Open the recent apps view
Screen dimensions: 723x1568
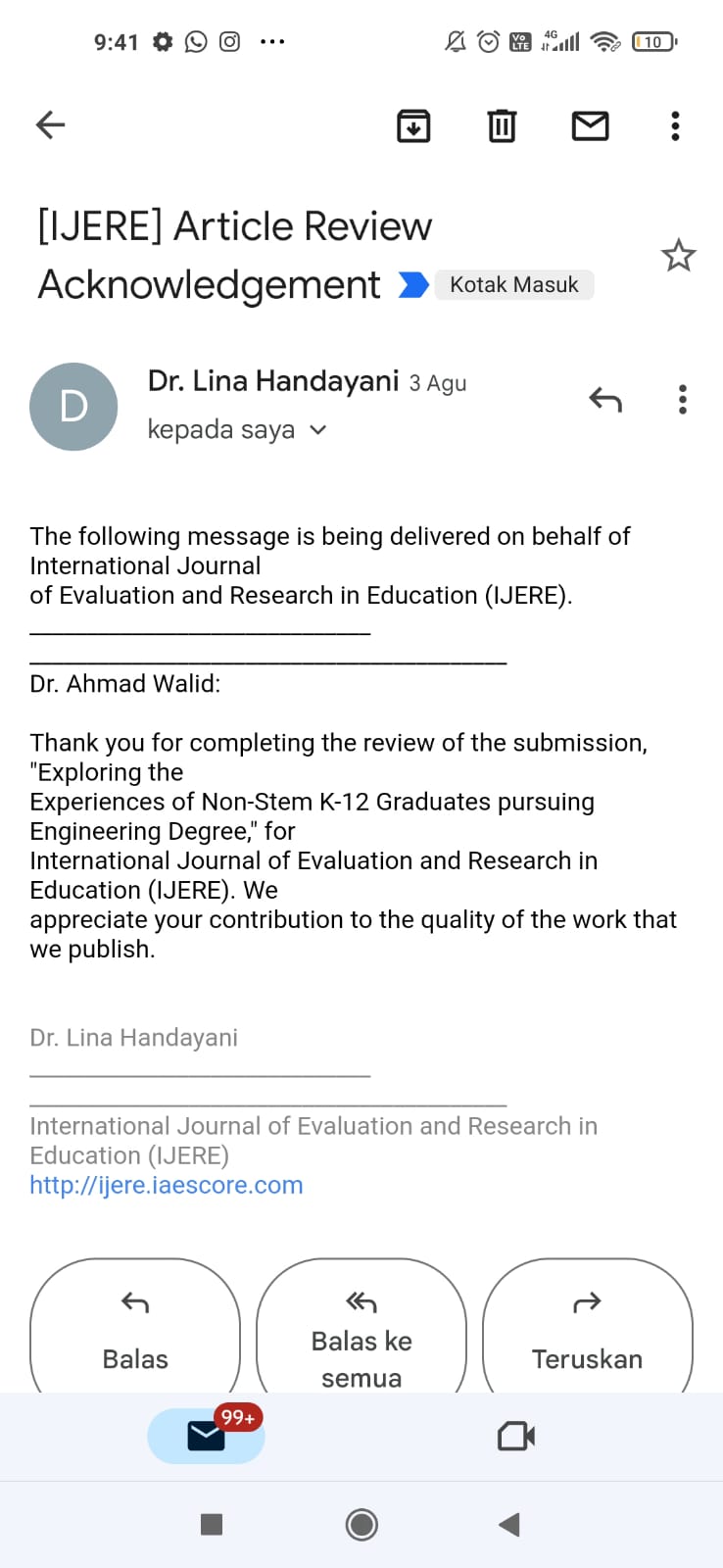point(212,1524)
